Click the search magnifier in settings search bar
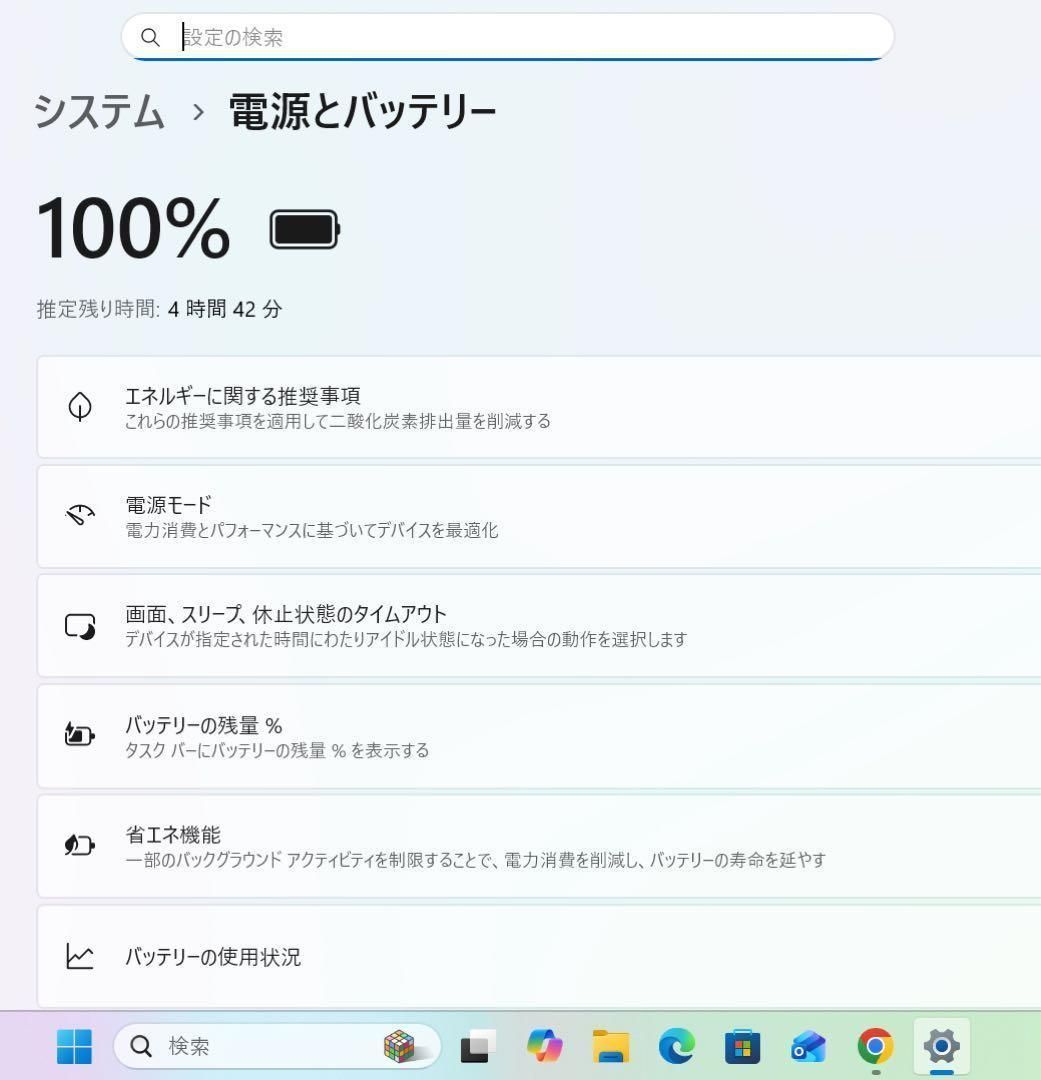The width and height of the screenshot is (1041, 1080). point(151,37)
